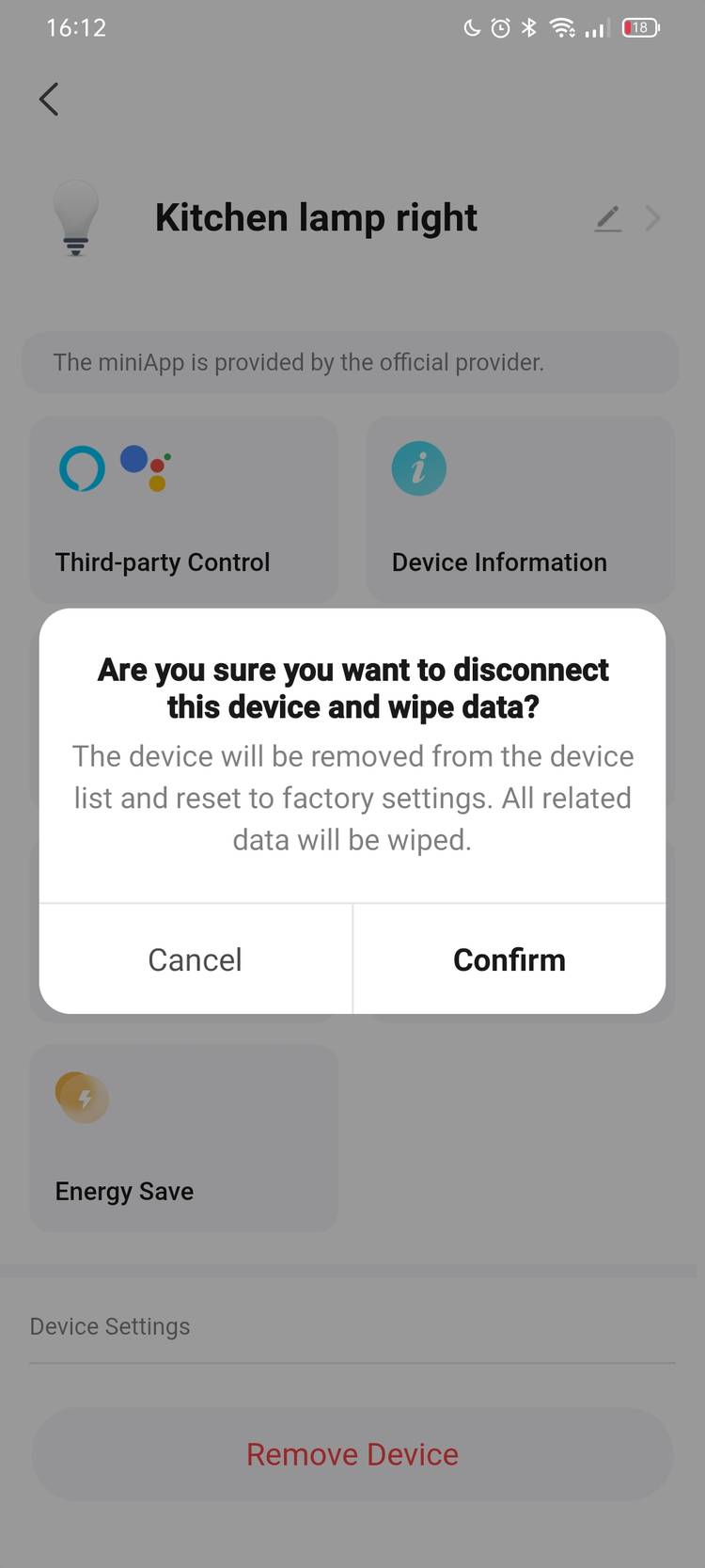705x1568 pixels.
Task: Click the signal strength bars icon
Action: [596, 27]
